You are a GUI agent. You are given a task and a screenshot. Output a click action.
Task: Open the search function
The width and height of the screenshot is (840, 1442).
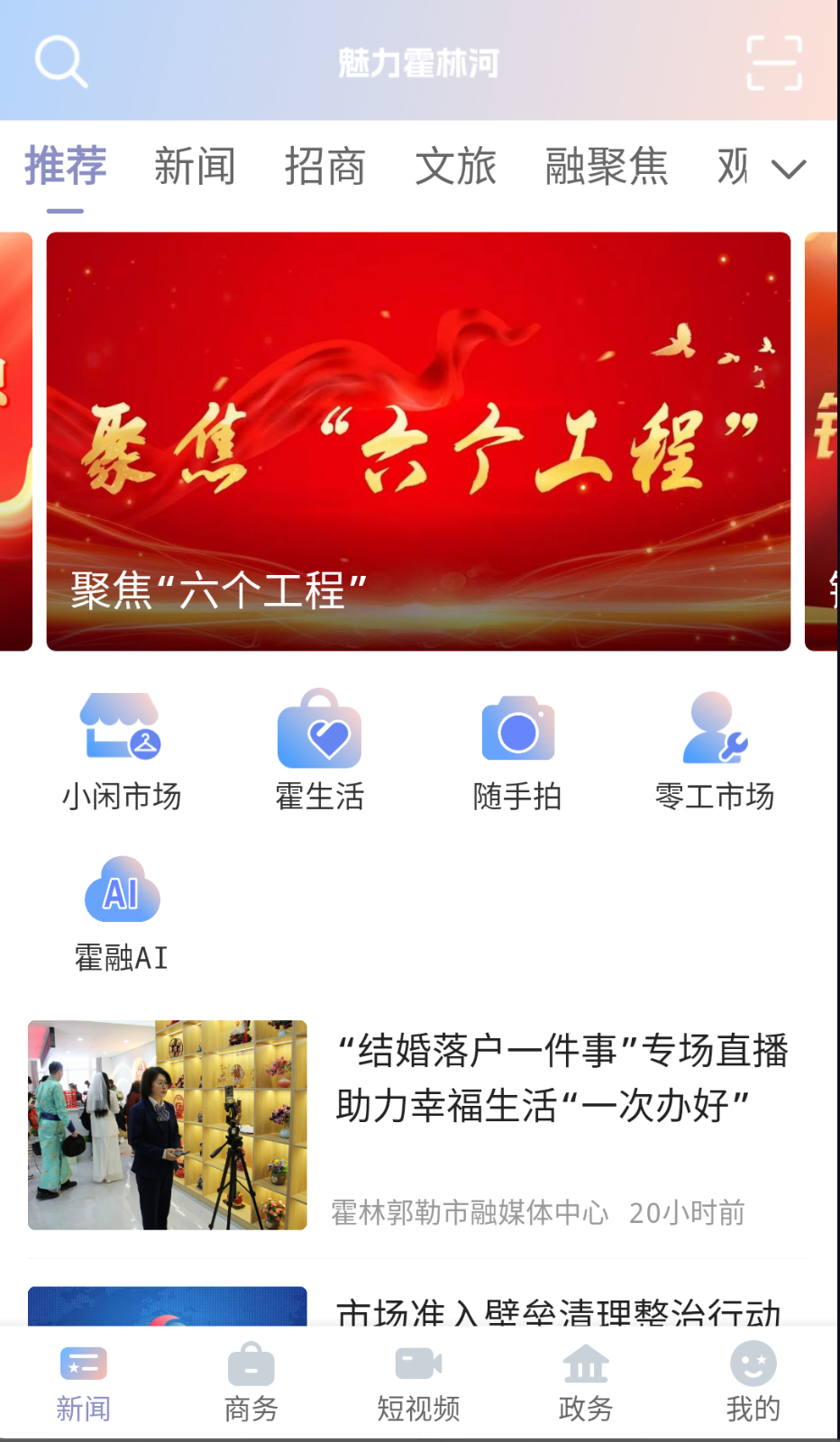59,61
